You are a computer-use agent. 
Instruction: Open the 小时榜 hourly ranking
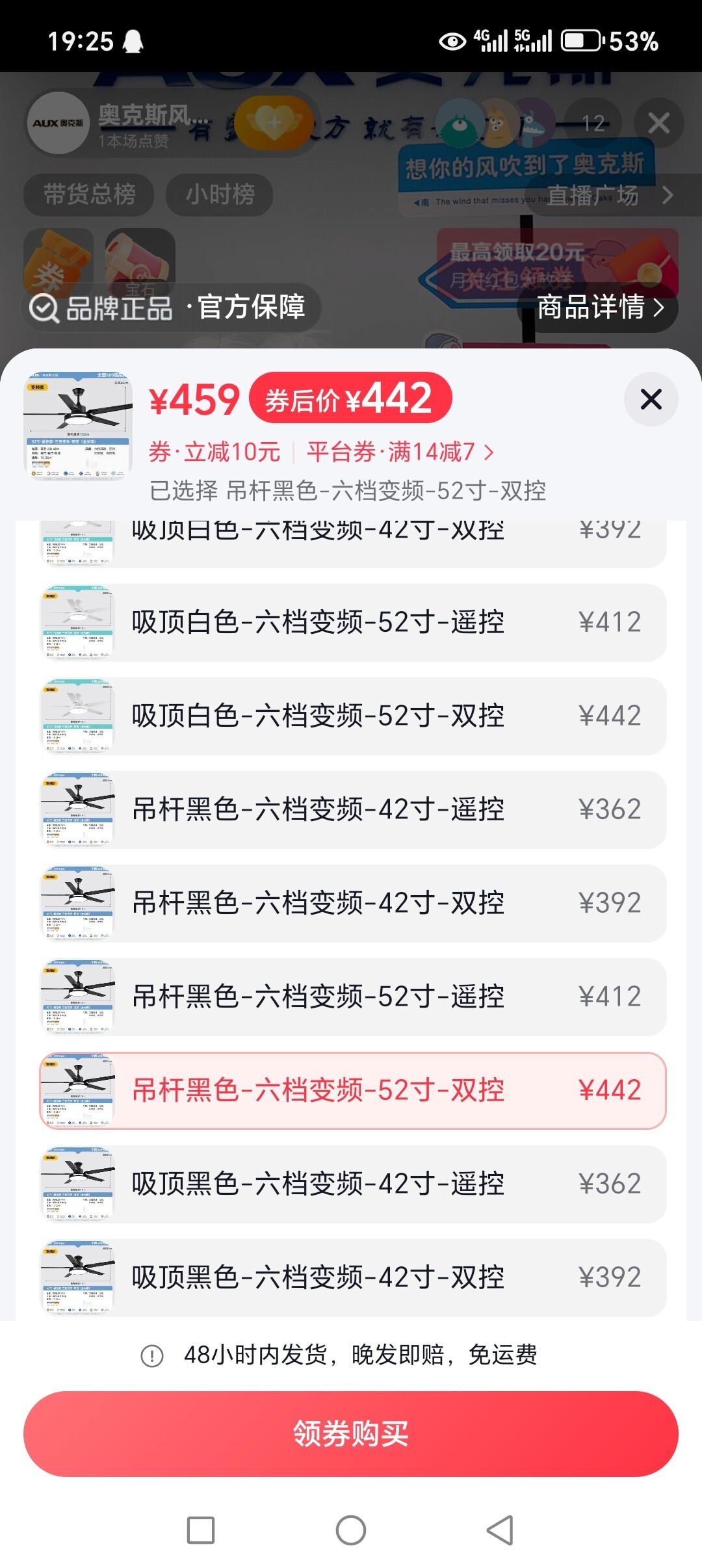220,194
